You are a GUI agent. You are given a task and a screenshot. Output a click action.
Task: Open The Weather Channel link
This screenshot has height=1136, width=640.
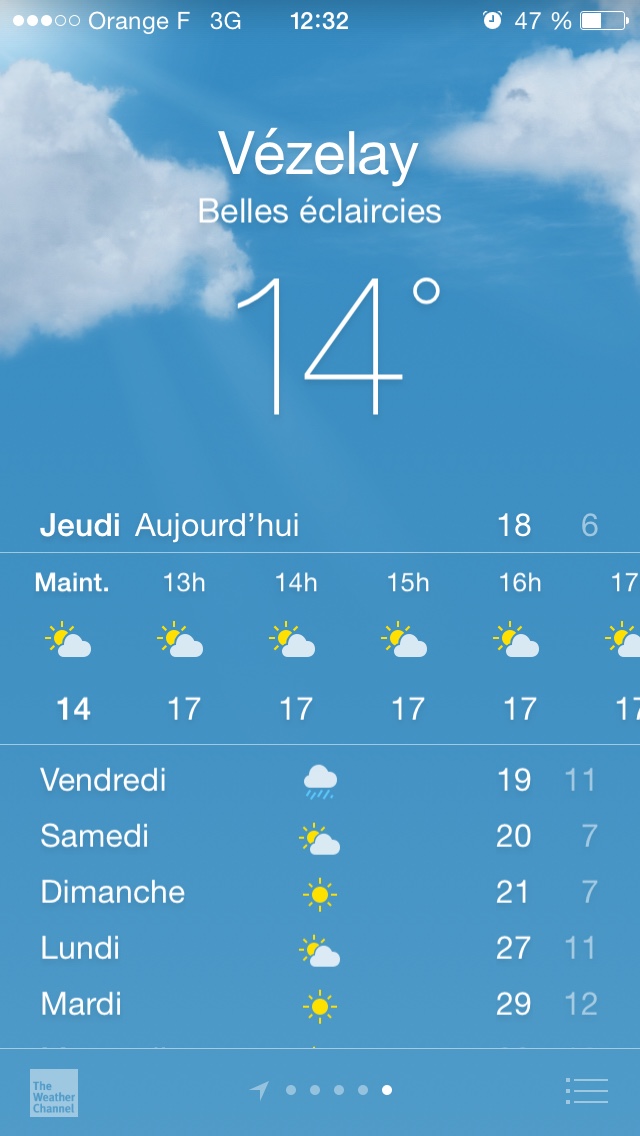coord(54,1093)
